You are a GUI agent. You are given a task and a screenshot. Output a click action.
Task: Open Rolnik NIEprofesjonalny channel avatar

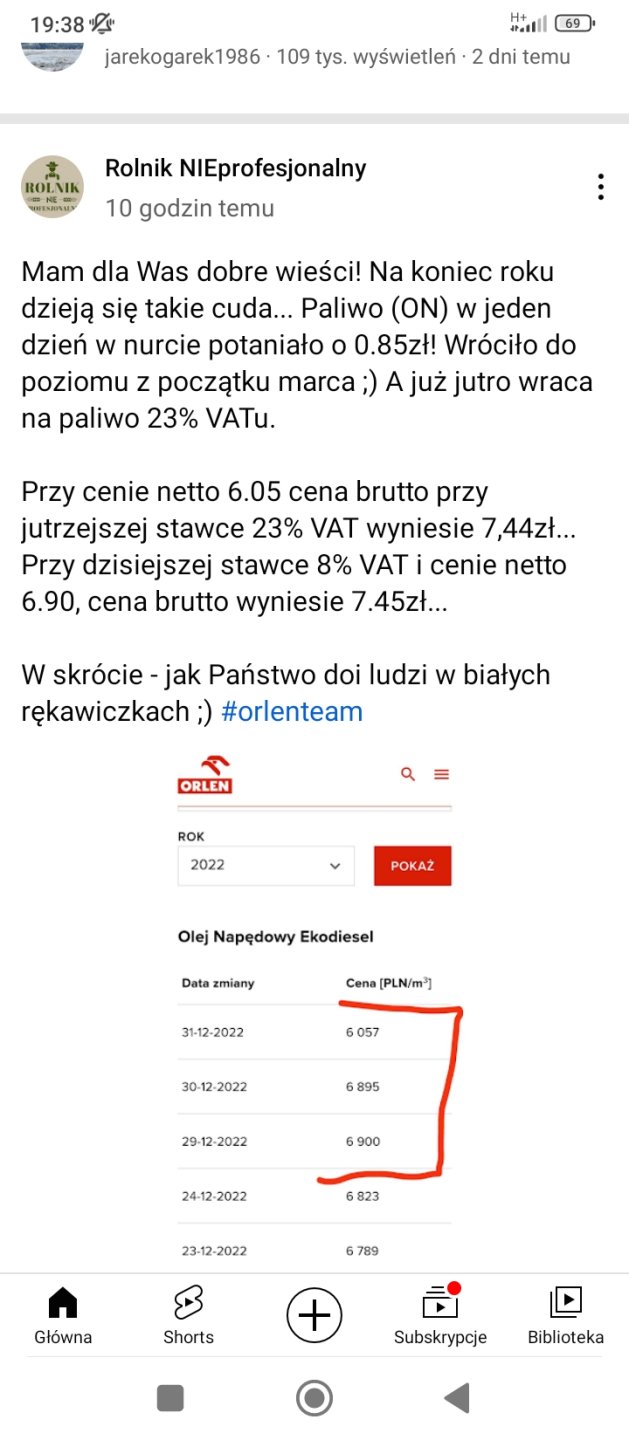(52, 187)
